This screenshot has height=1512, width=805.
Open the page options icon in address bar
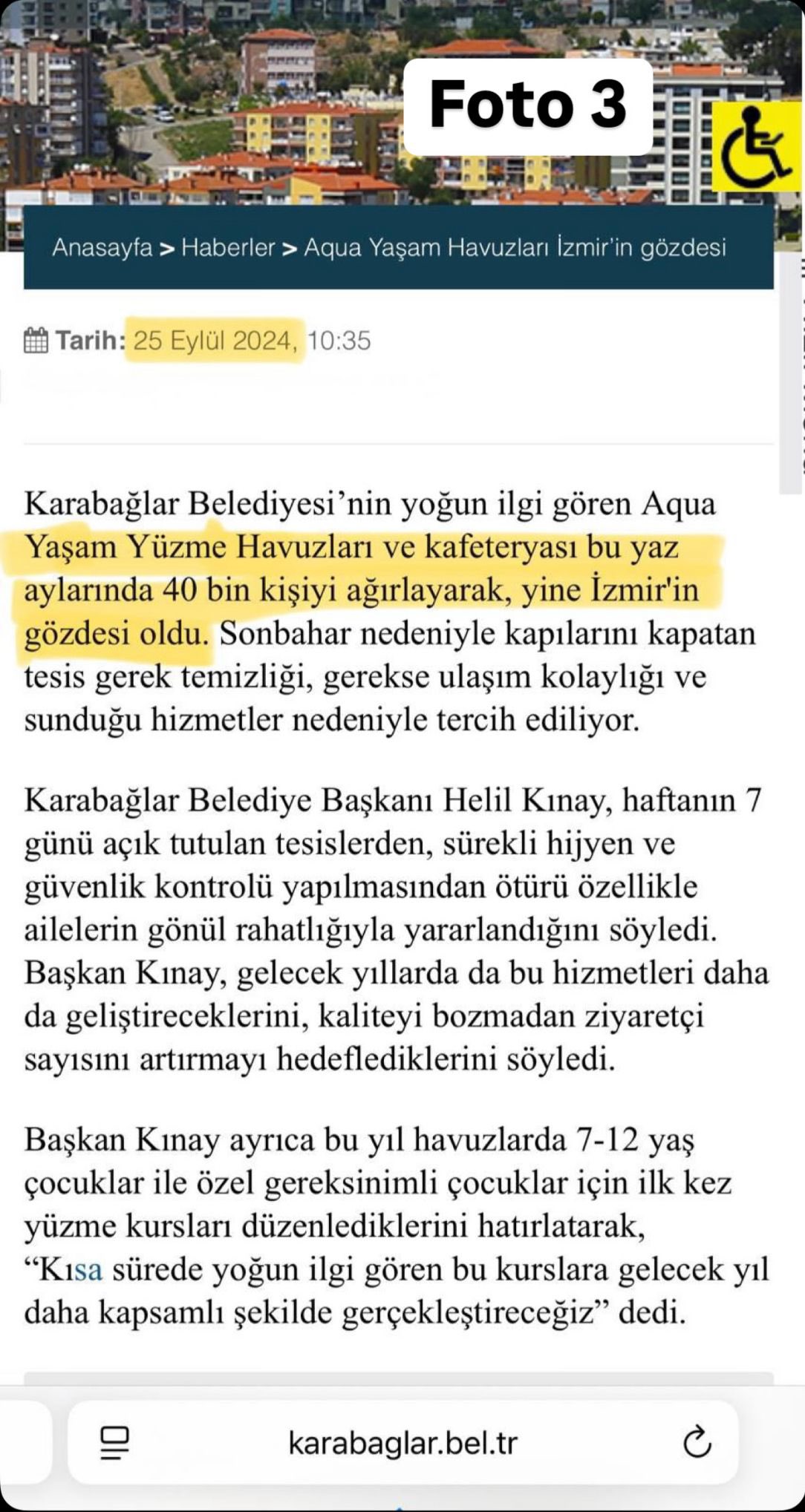point(114,1443)
